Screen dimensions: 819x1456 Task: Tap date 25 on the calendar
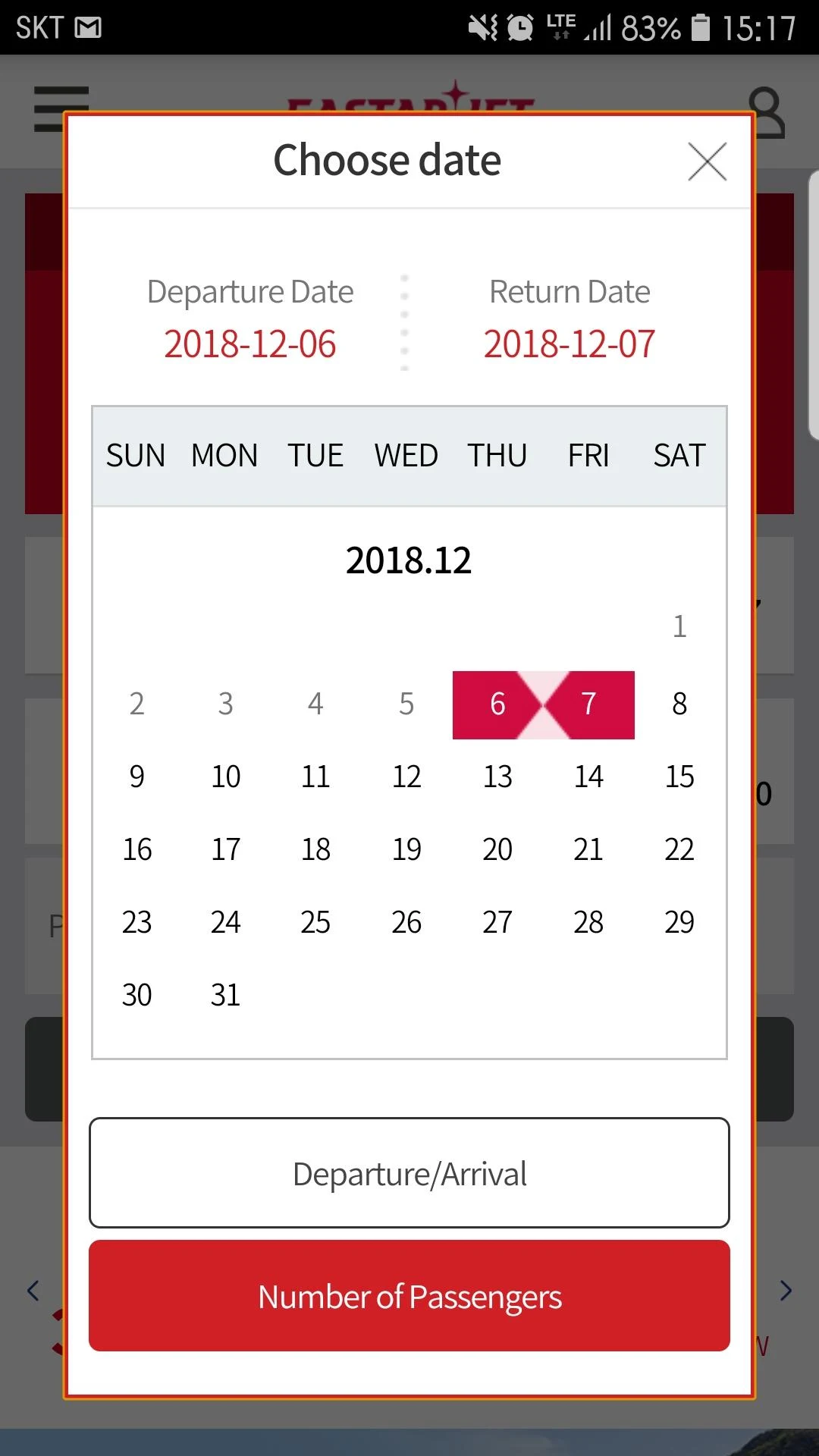[x=315, y=922]
